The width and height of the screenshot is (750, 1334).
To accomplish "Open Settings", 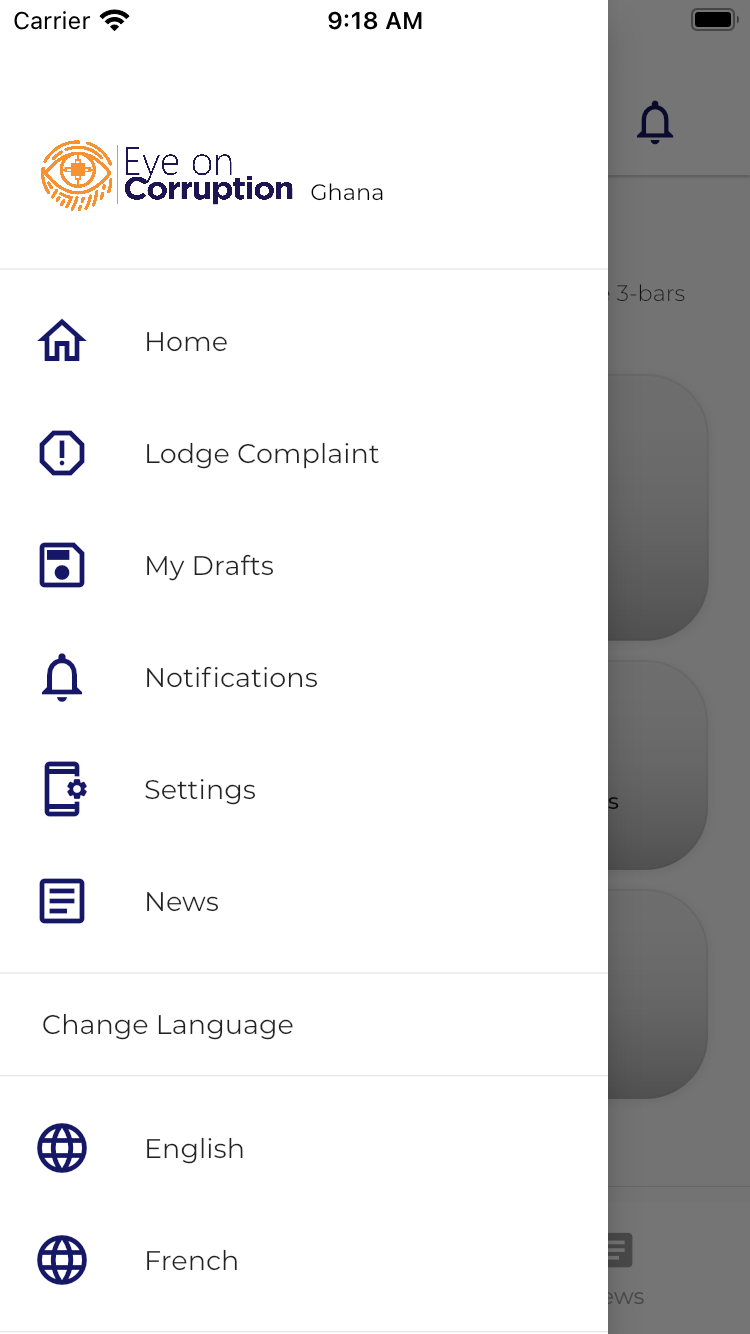I will point(200,790).
